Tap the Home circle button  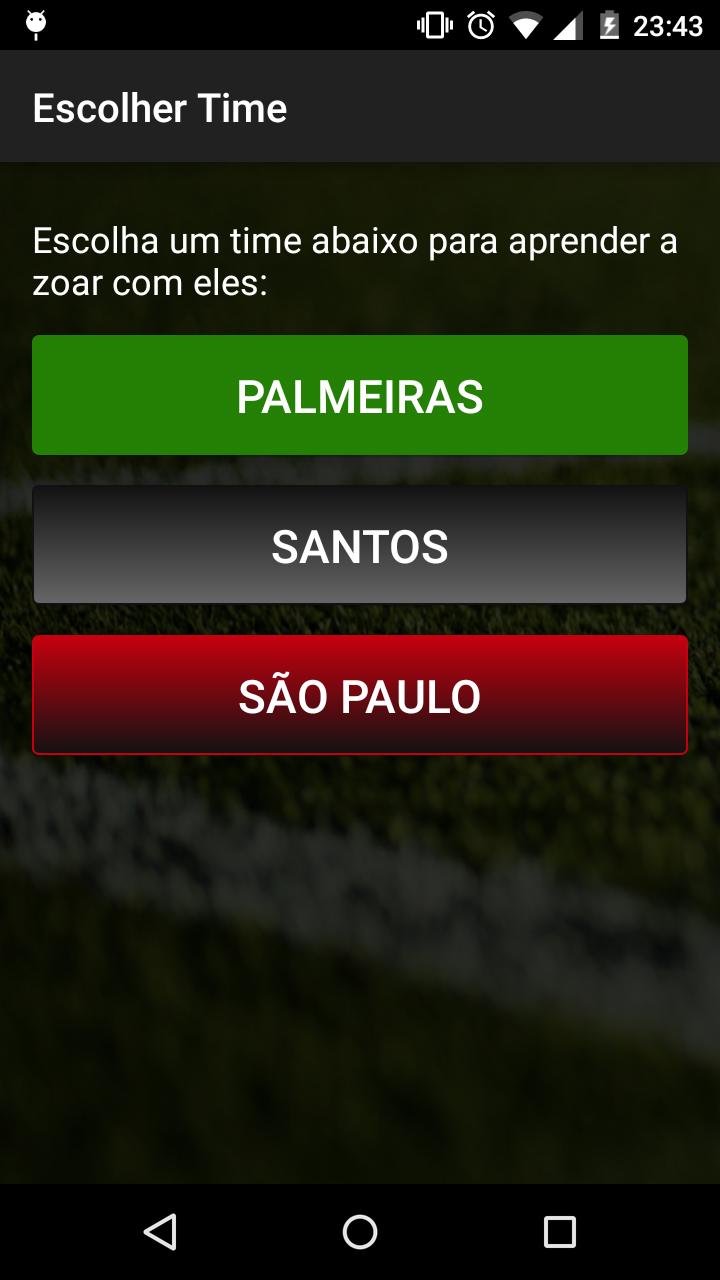[360, 1232]
